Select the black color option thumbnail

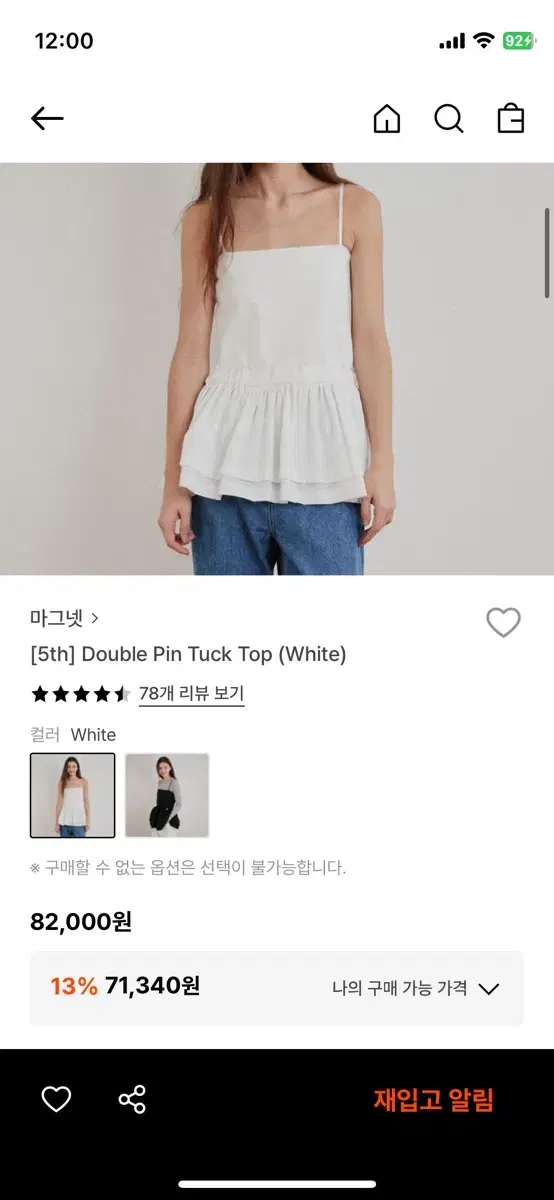click(x=167, y=795)
